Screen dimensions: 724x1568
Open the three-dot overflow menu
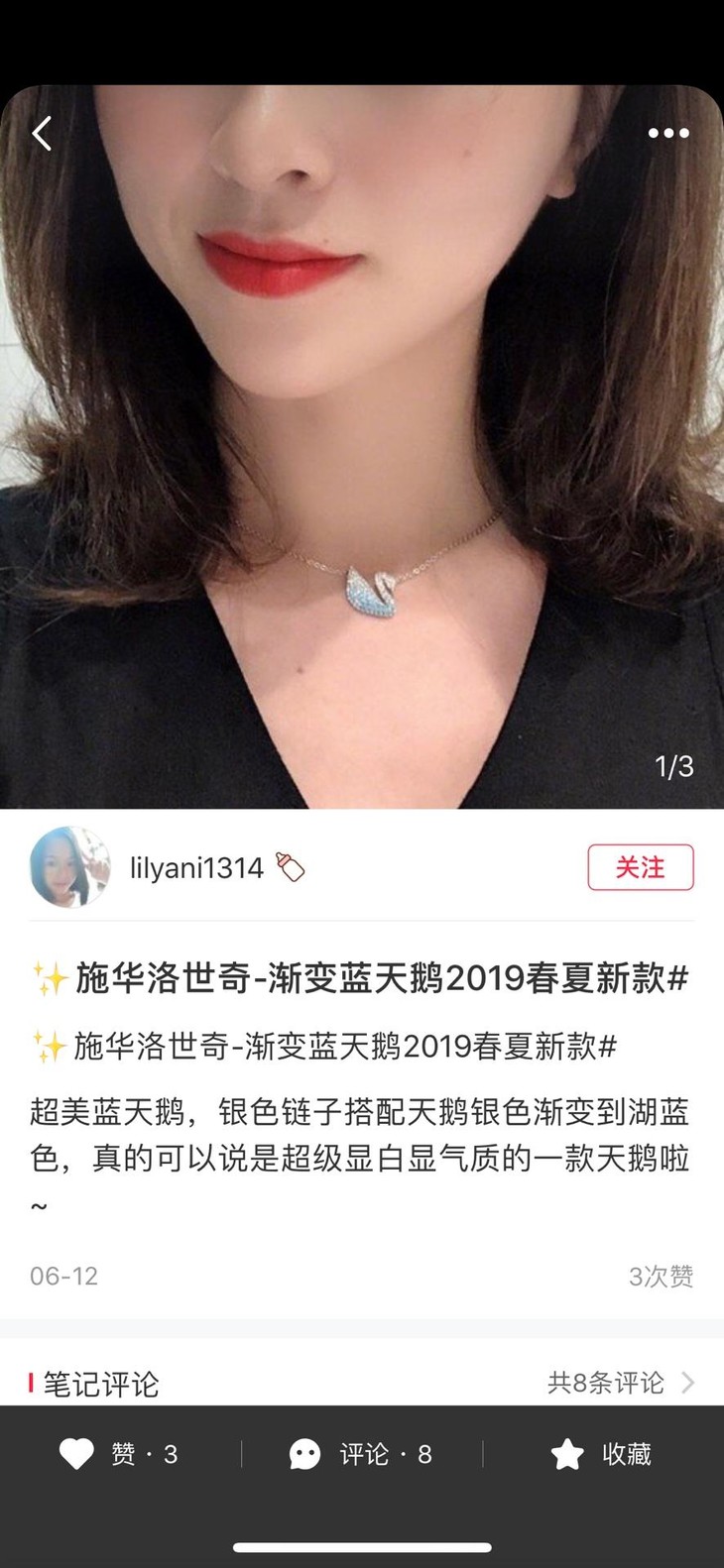coord(668,133)
